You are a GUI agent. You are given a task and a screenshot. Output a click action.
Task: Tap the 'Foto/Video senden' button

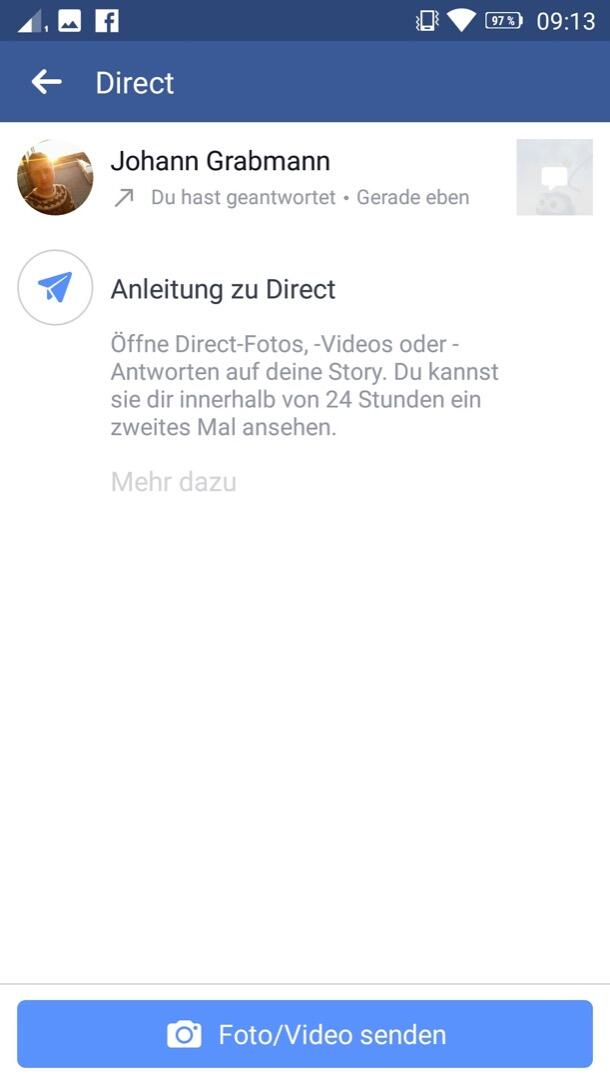[x=305, y=1034]
